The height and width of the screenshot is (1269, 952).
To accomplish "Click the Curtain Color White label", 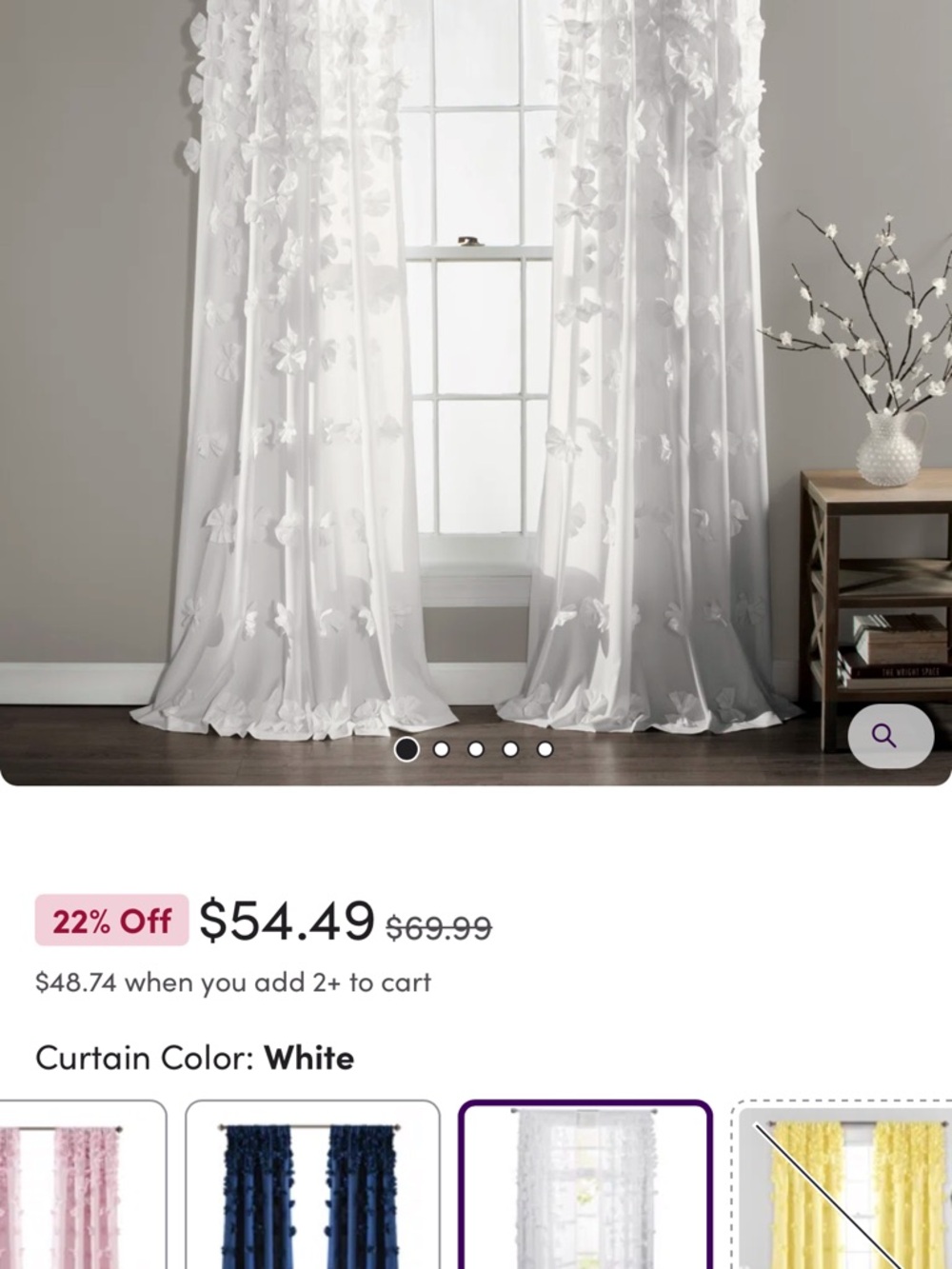I will click(x=194, y=1057).
